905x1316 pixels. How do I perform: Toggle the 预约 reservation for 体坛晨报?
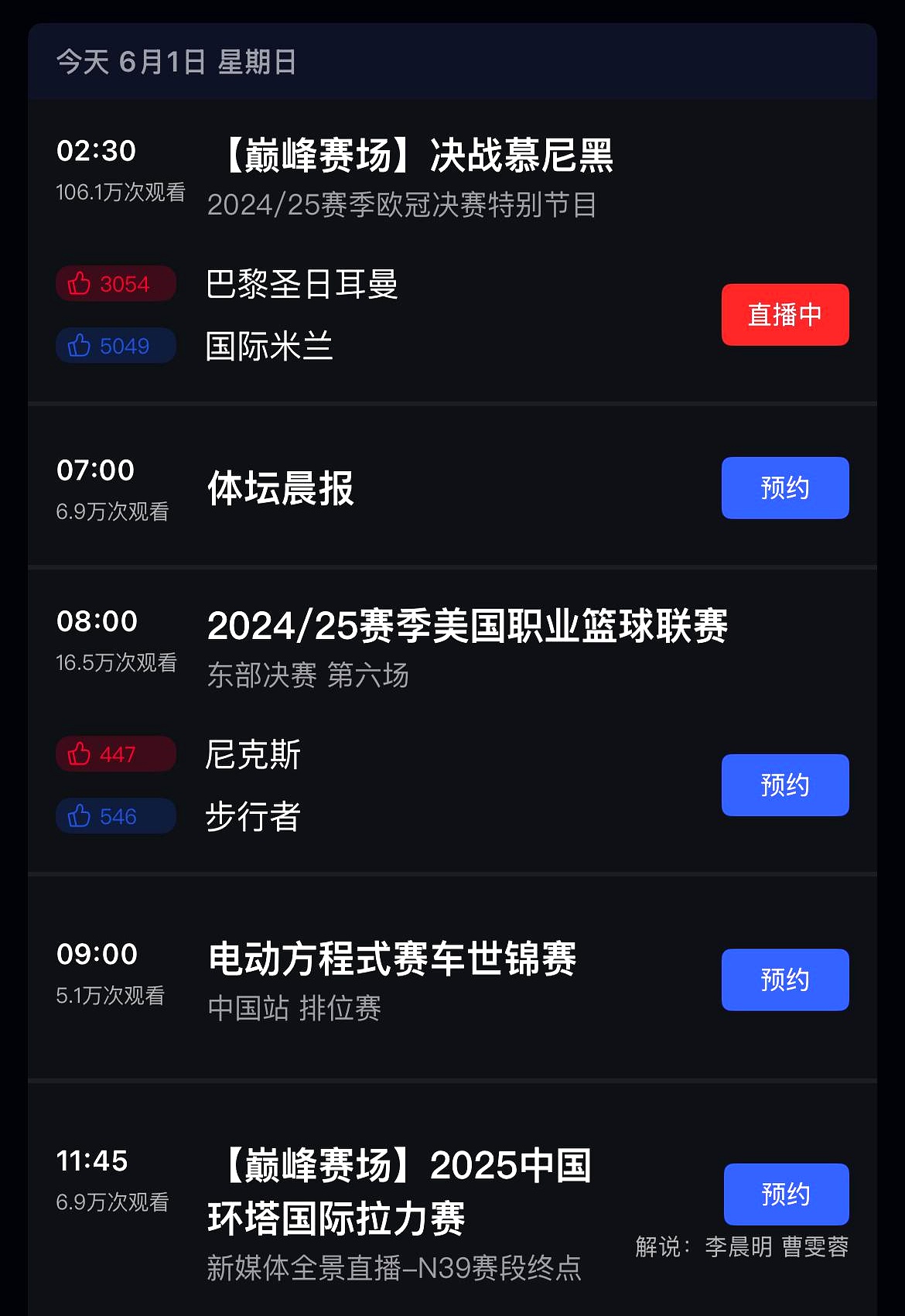784,487
